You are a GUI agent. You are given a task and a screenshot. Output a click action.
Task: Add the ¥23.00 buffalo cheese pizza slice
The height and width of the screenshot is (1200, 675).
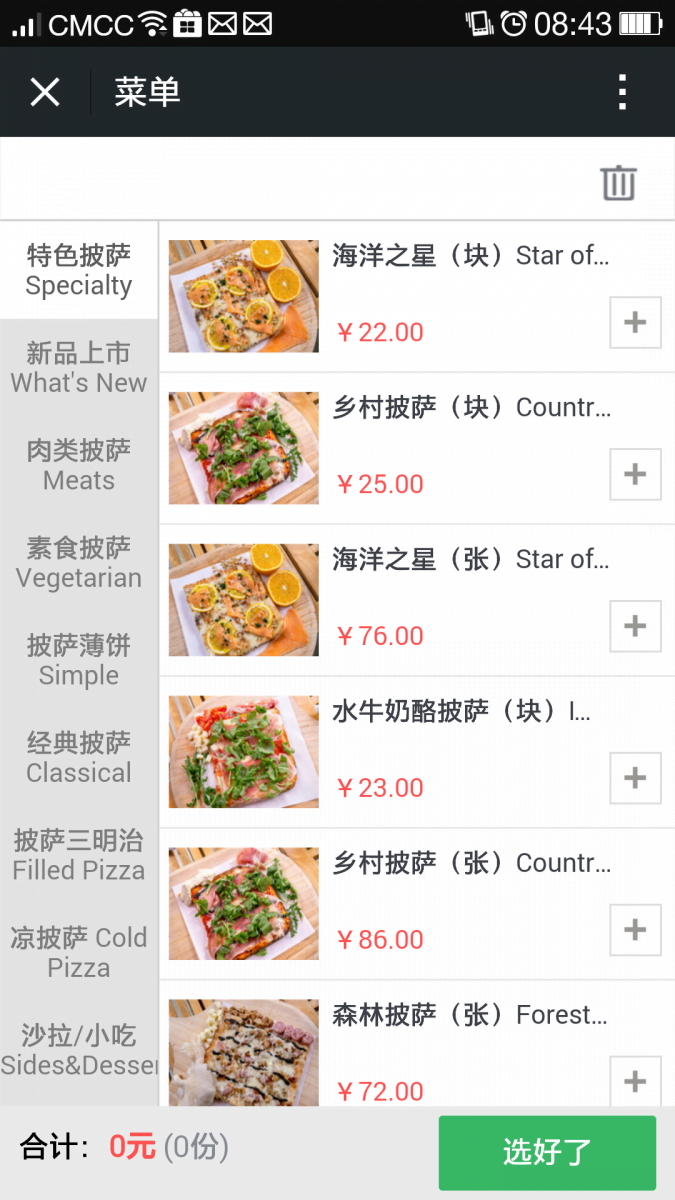[x=635, y=778]
